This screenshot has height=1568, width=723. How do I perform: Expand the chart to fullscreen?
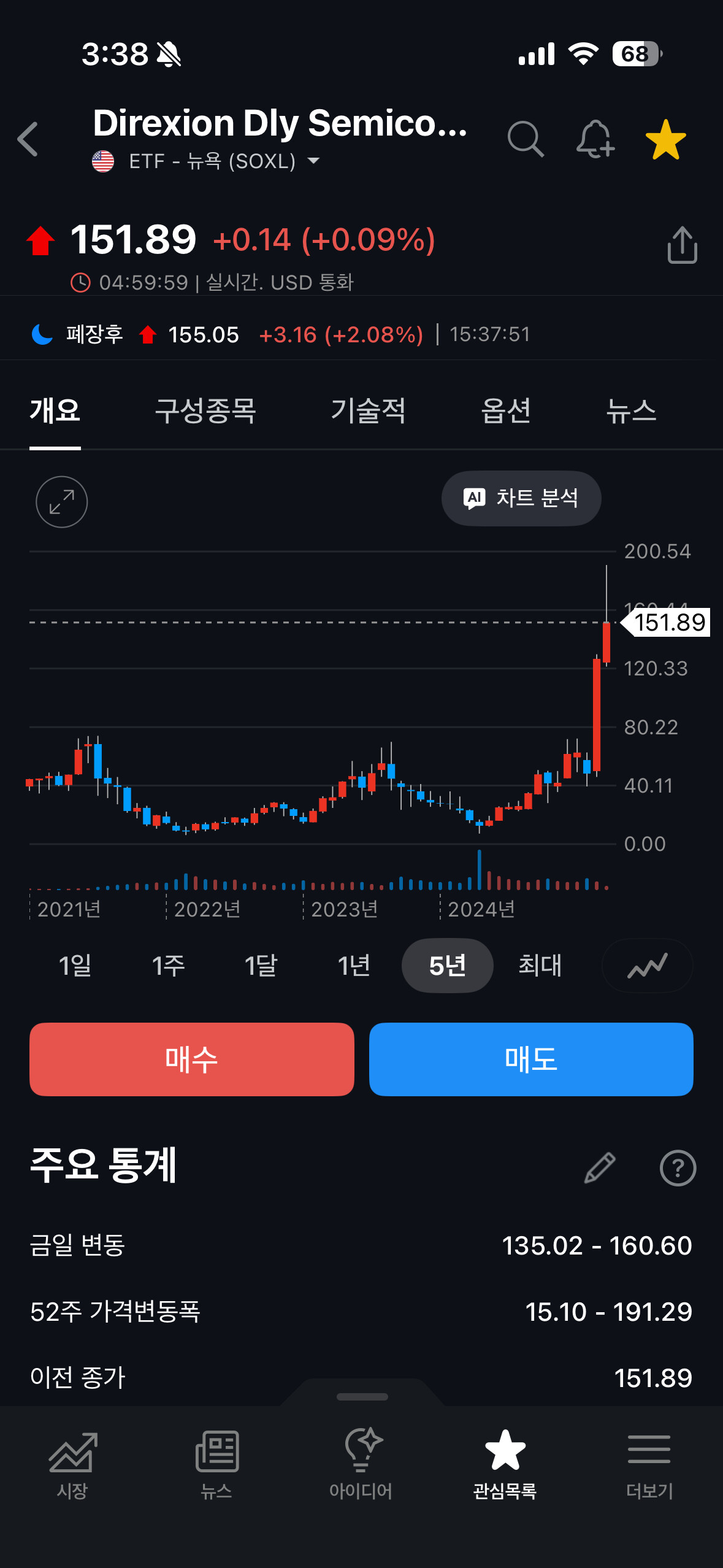61,502
